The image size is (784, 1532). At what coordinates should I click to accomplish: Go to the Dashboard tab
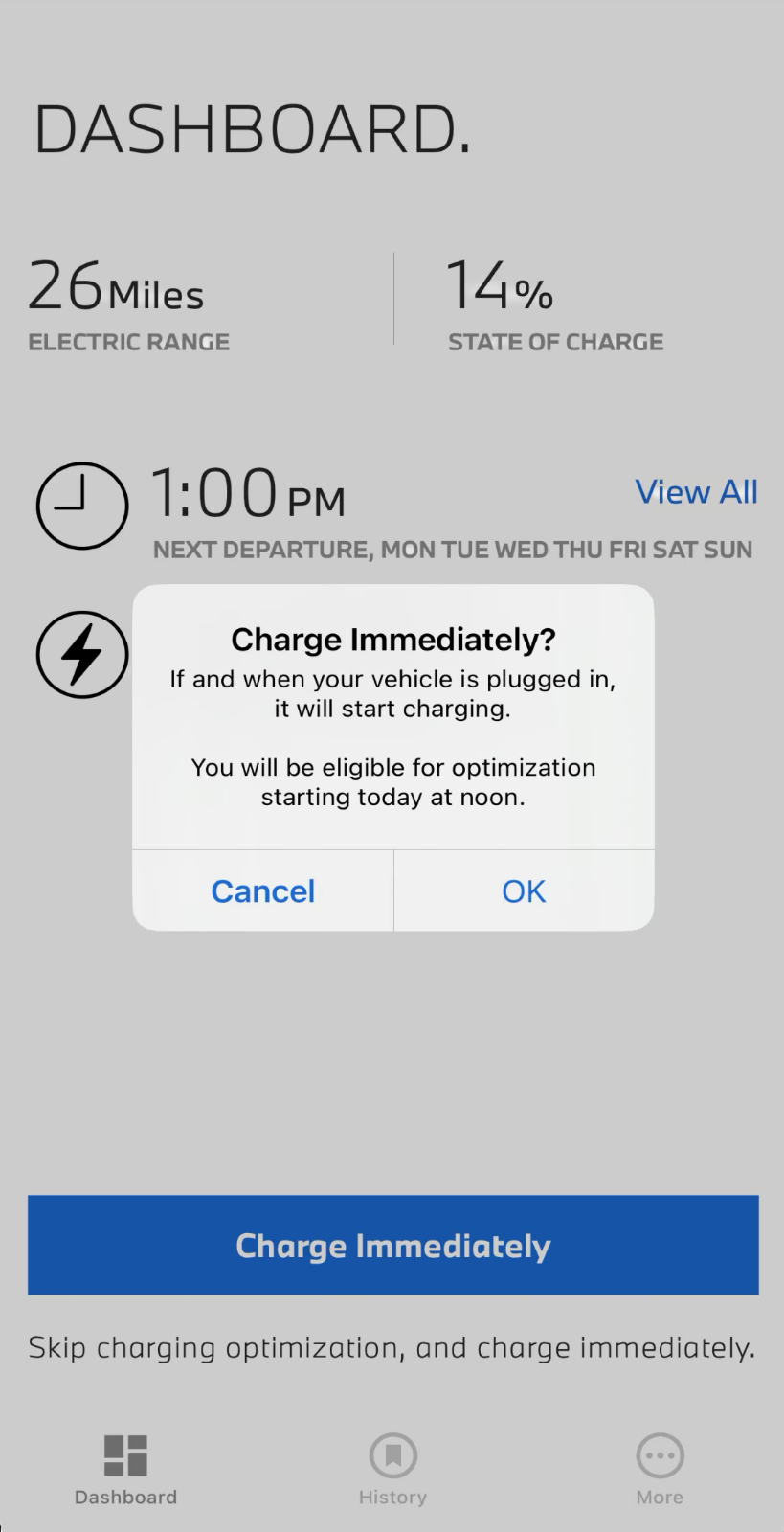(x=125, y=1470)
